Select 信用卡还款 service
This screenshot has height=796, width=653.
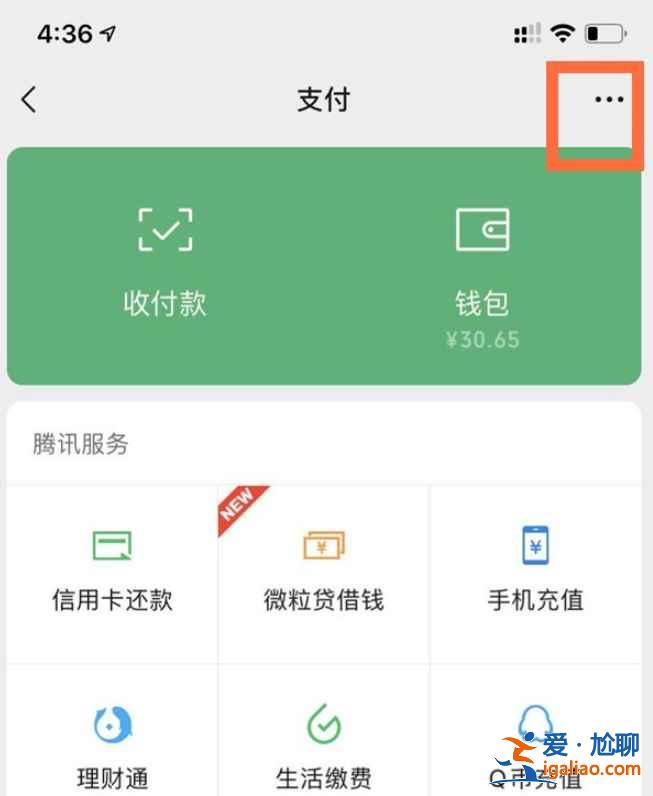coord(112,570)
